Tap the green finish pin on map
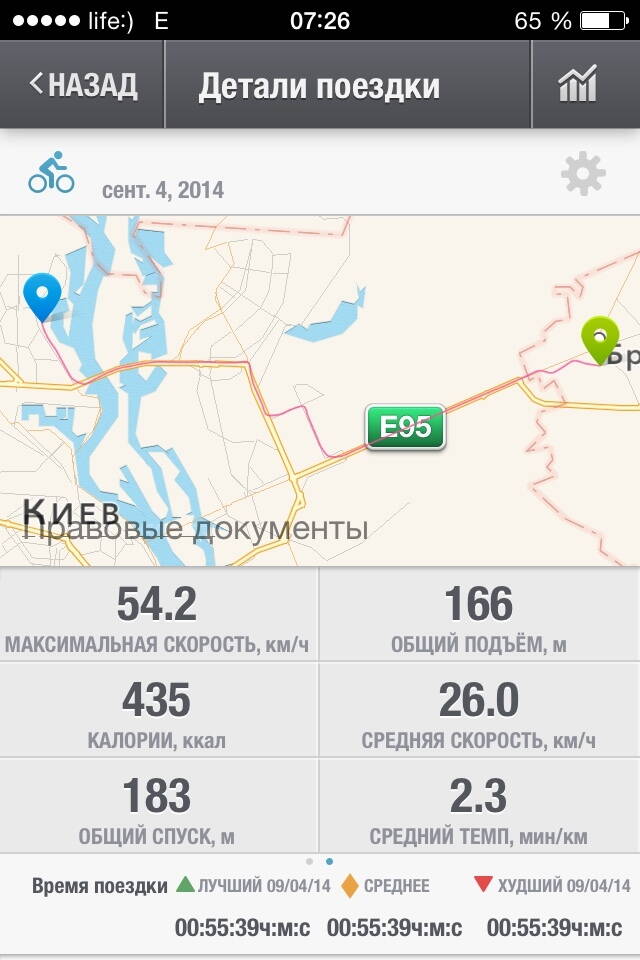 (600, 339)
